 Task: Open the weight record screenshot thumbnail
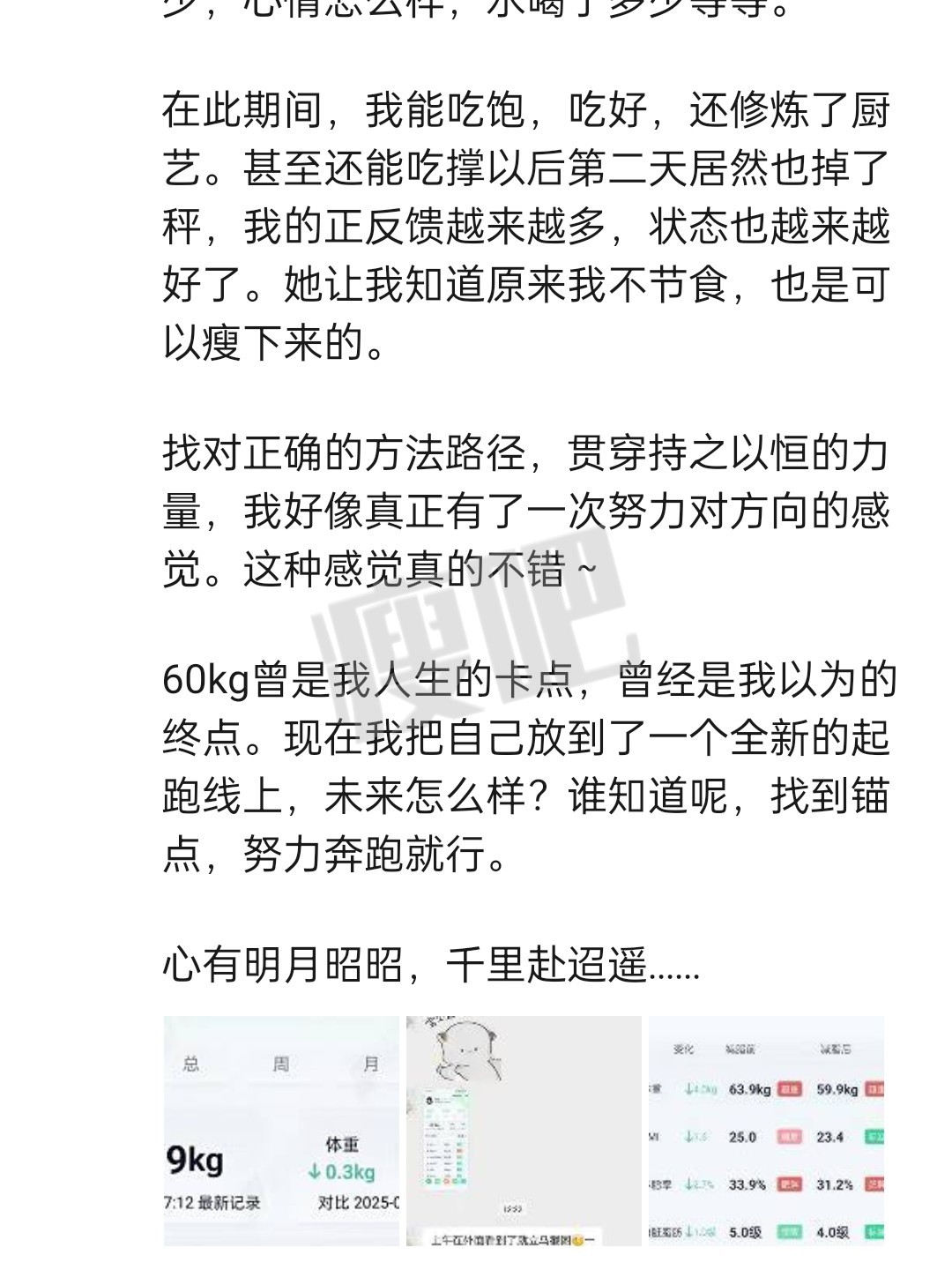pyautogui.click(x=281, y=1131)
